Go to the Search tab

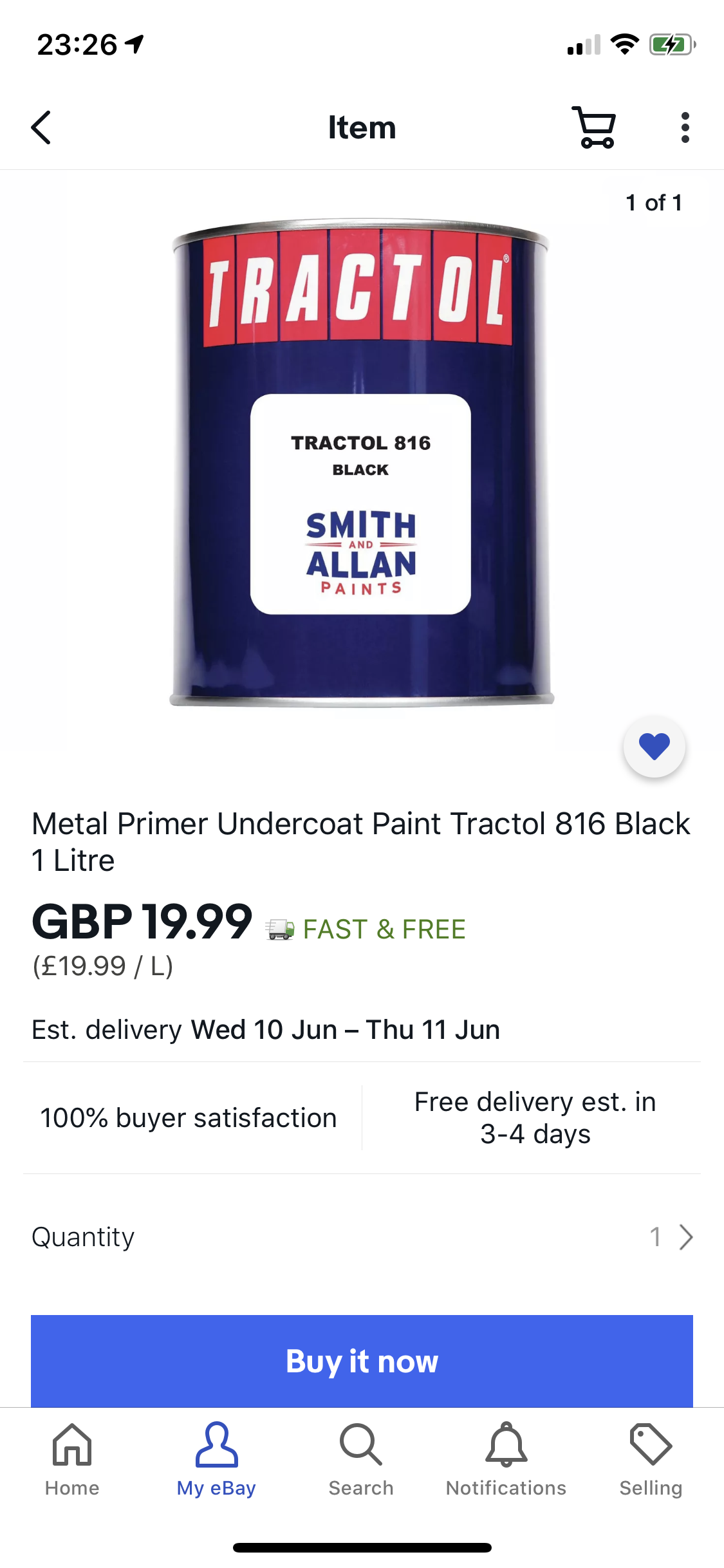point(361,1460)
